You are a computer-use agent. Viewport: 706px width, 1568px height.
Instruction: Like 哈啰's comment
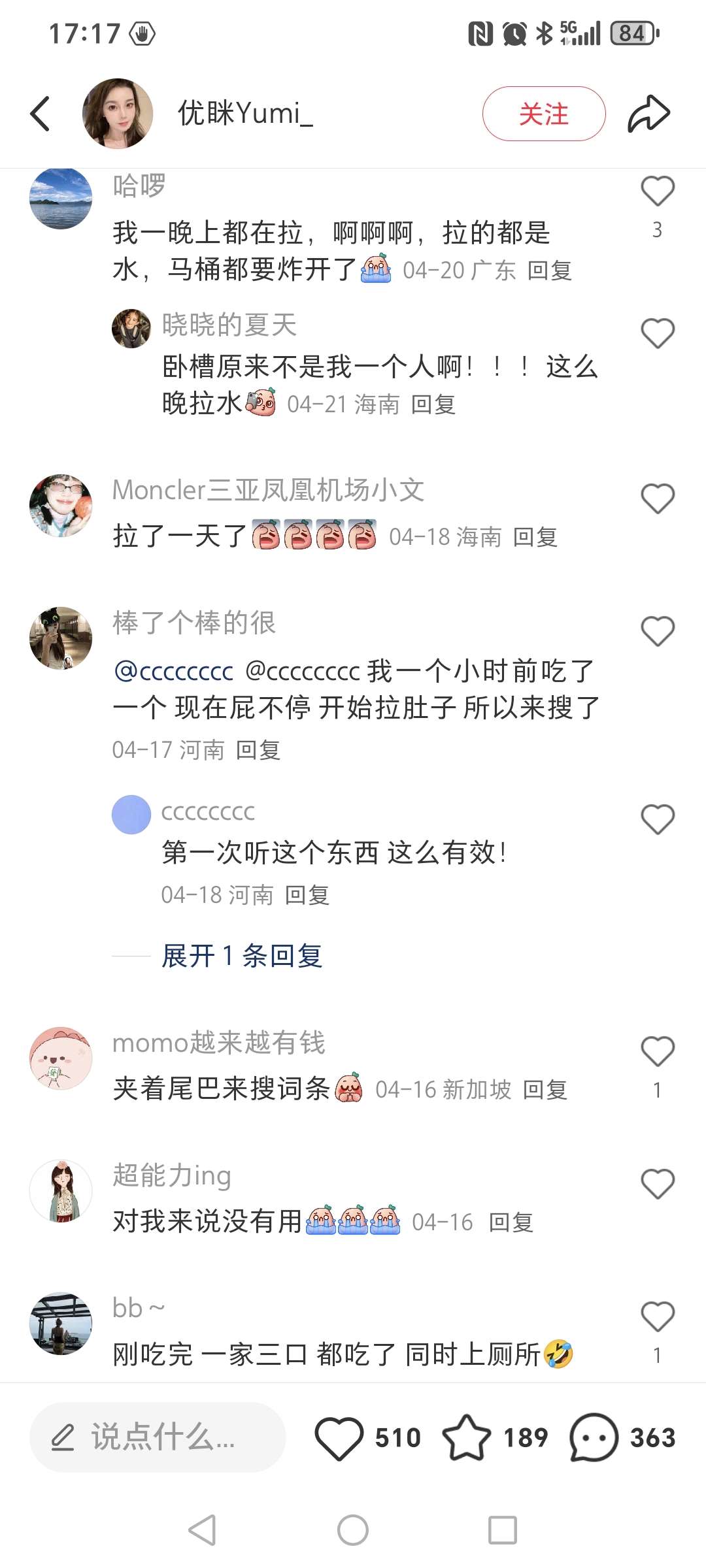(x=657, y=191)
